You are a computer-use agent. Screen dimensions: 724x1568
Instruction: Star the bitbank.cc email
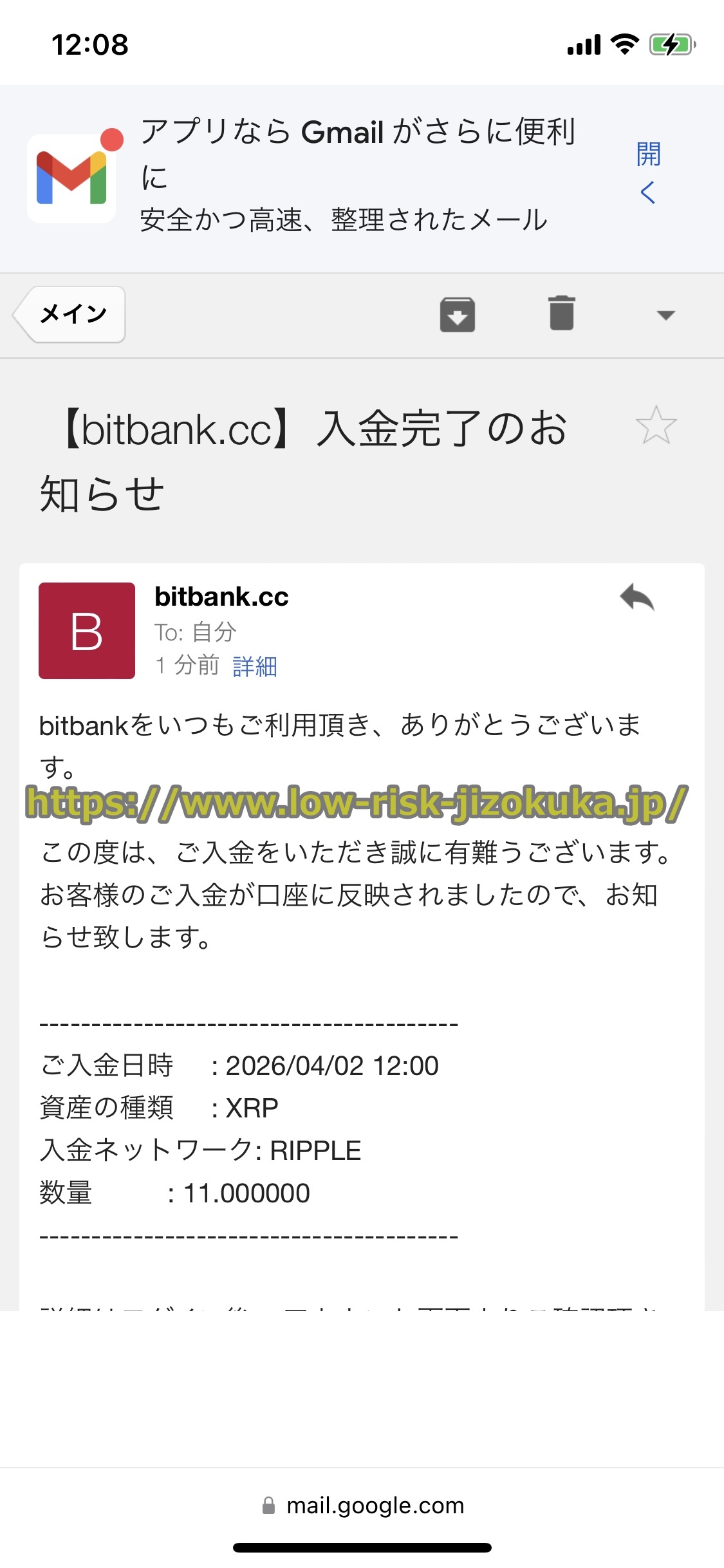656,425
